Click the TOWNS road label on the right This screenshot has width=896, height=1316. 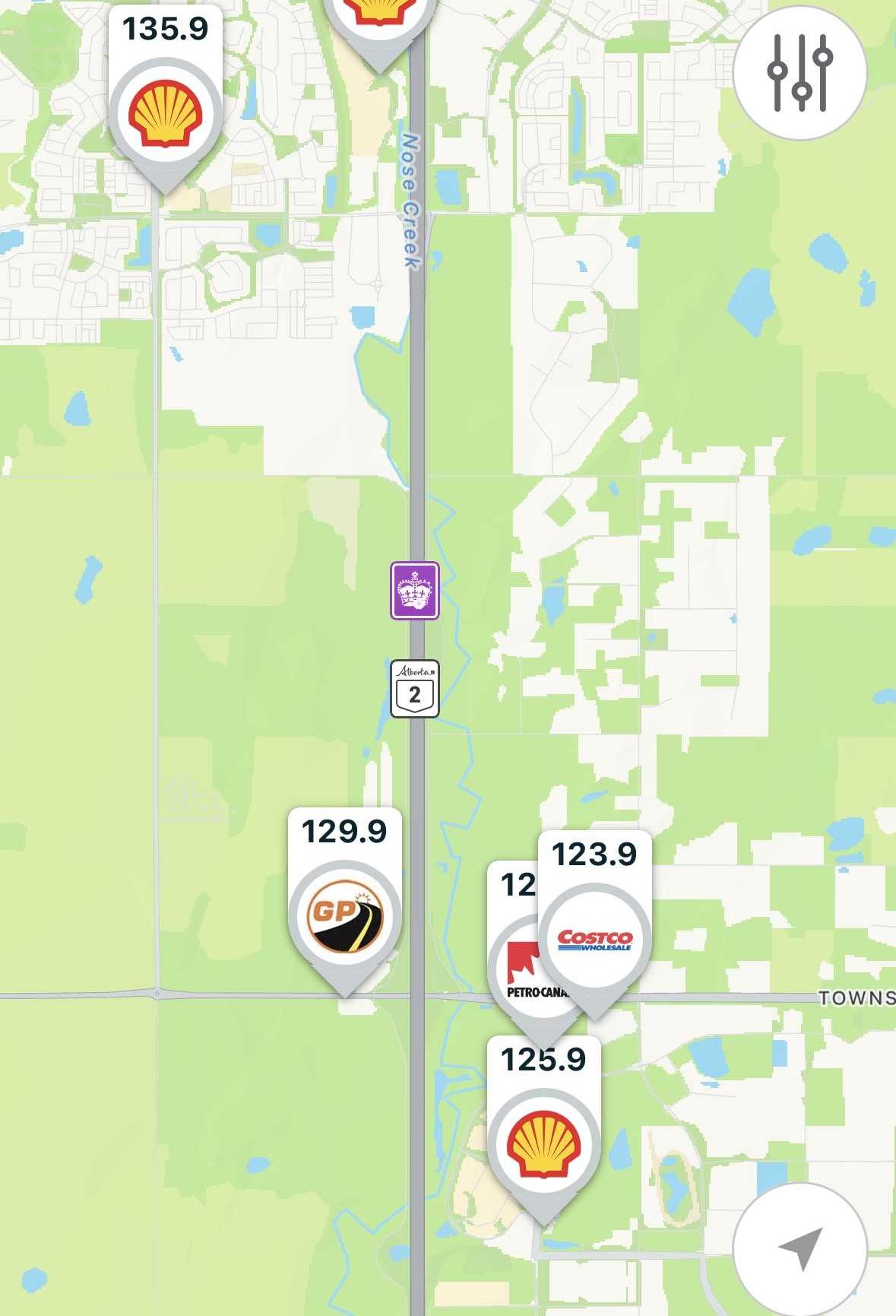click(856, 996)
